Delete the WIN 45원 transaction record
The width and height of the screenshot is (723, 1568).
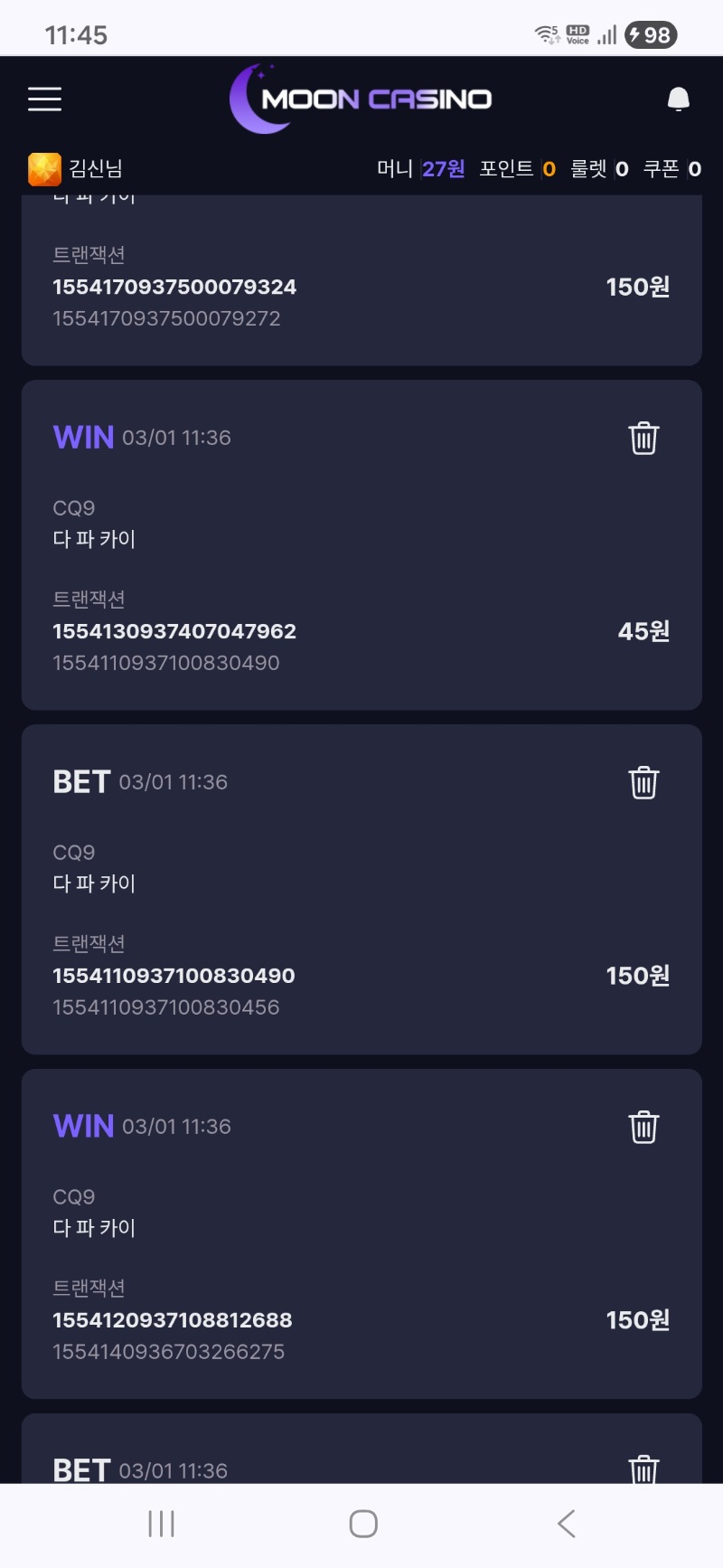click(x=643, y=438)
